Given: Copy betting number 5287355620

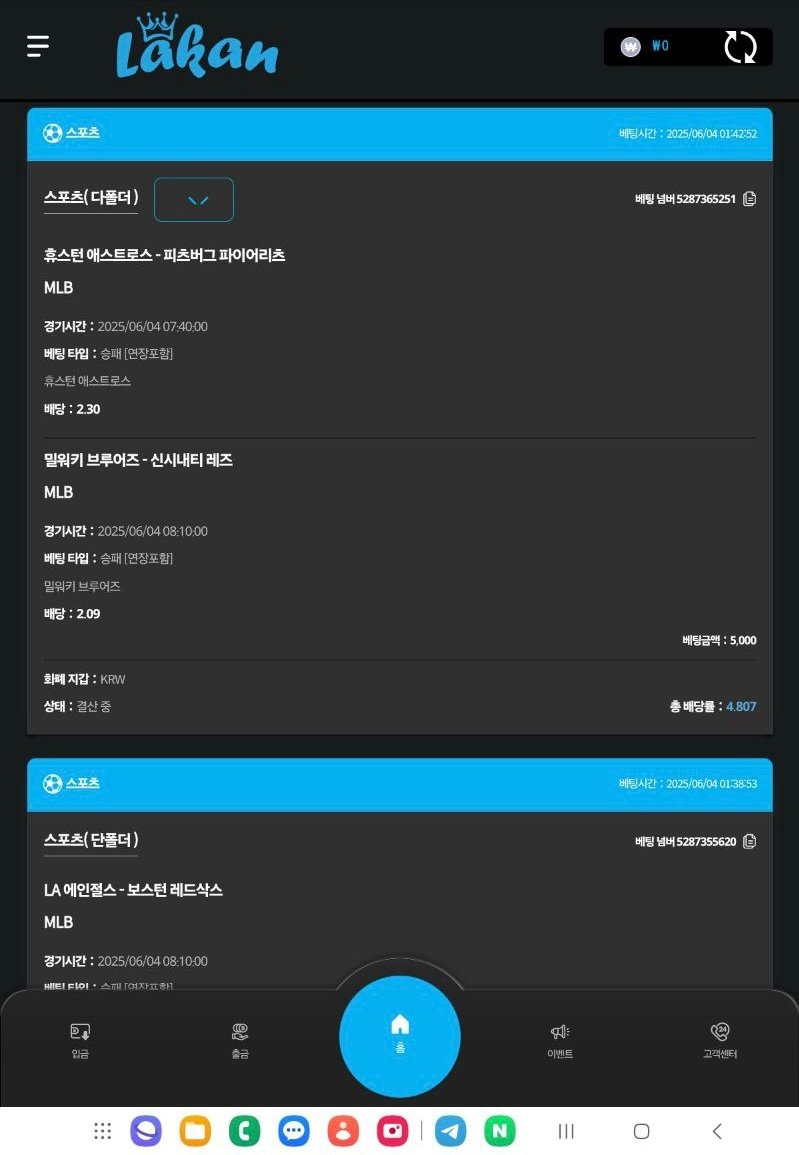Looking at the screenshot, I should (750, 842).
